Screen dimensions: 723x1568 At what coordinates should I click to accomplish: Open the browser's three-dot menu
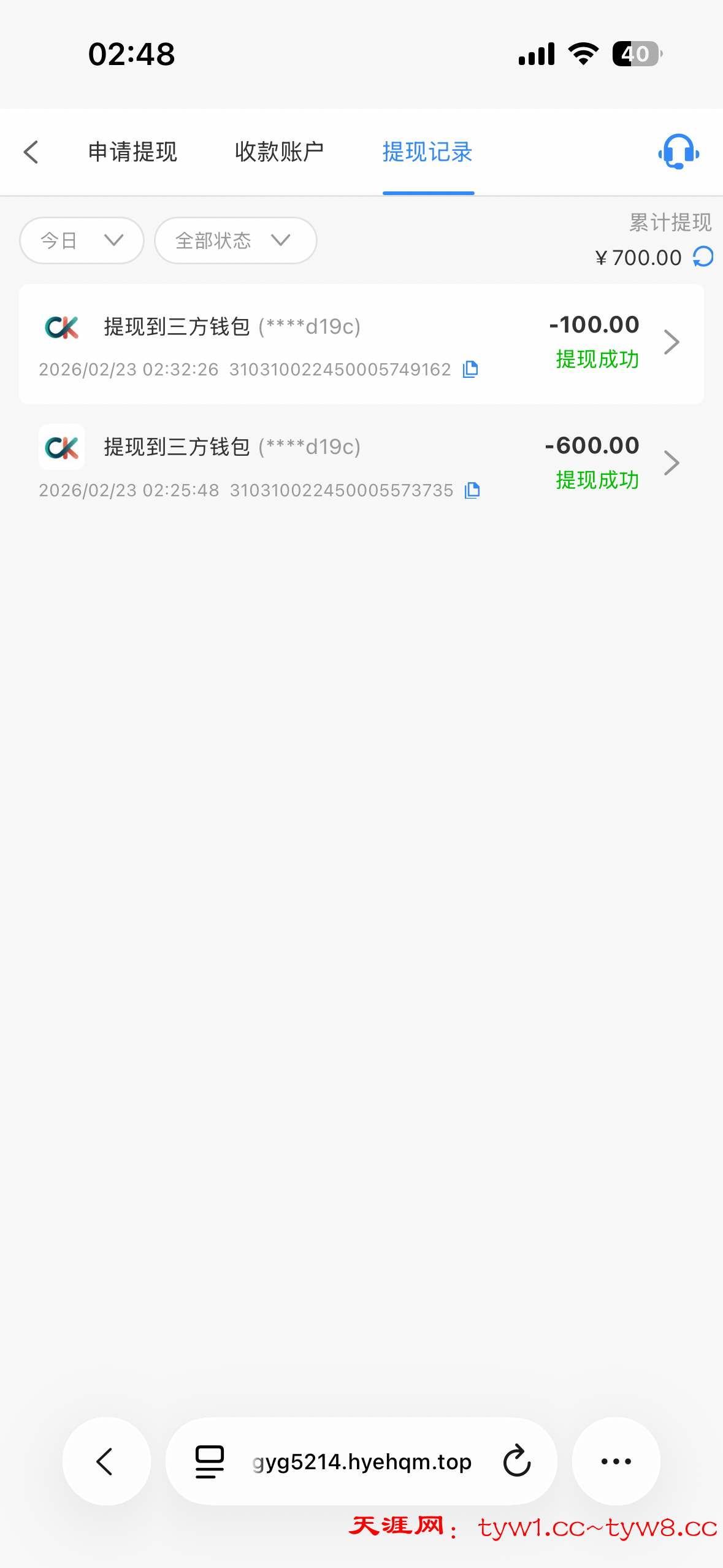[x=616, y=1461]
